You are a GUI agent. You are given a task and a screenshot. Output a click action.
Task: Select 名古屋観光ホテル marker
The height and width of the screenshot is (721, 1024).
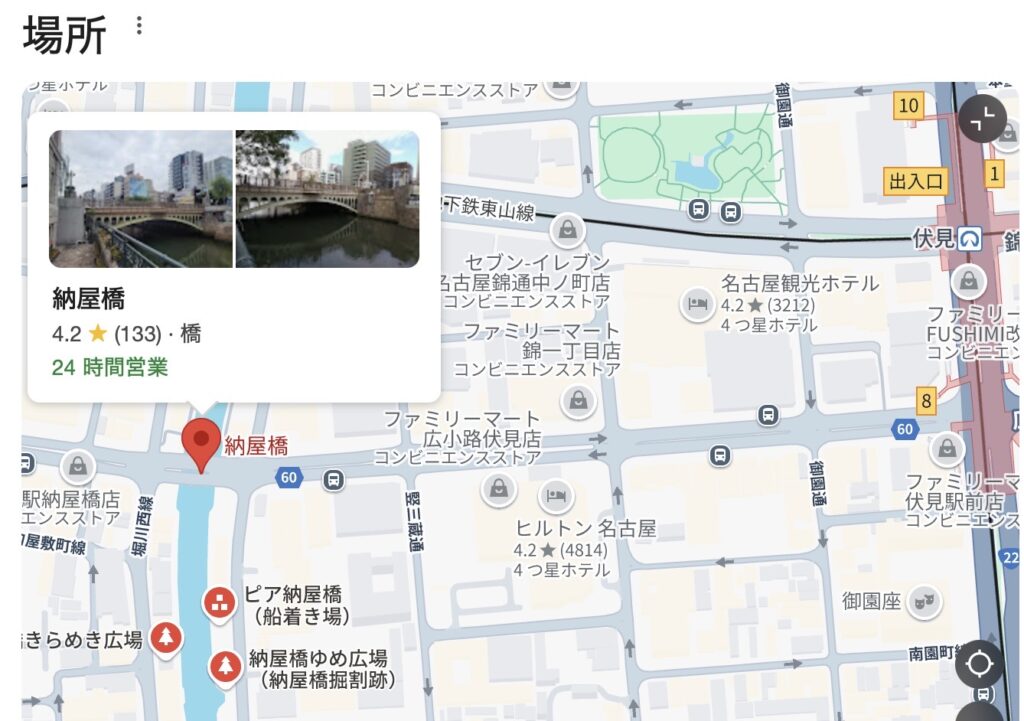pos(698,301)
